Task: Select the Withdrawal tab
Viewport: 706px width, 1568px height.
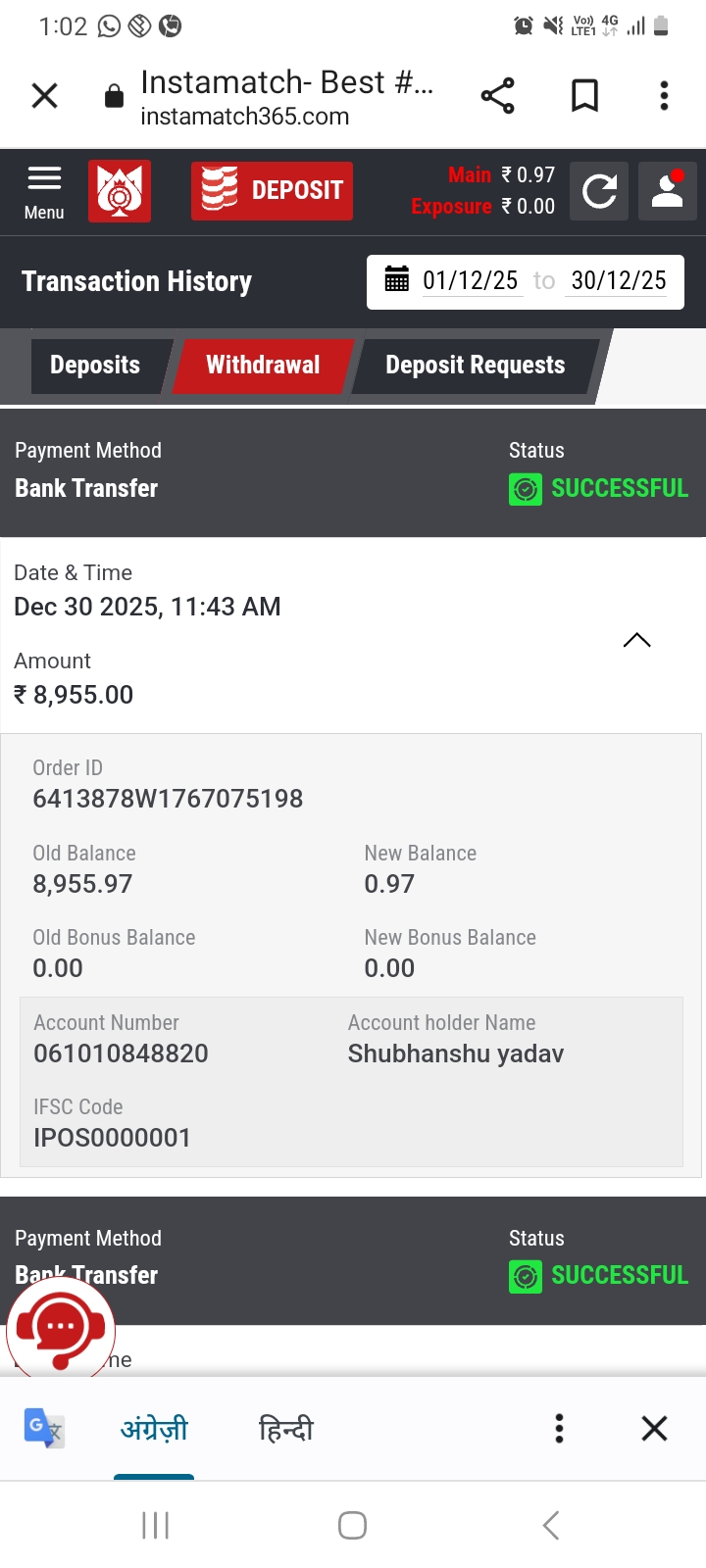Action: 263,366
